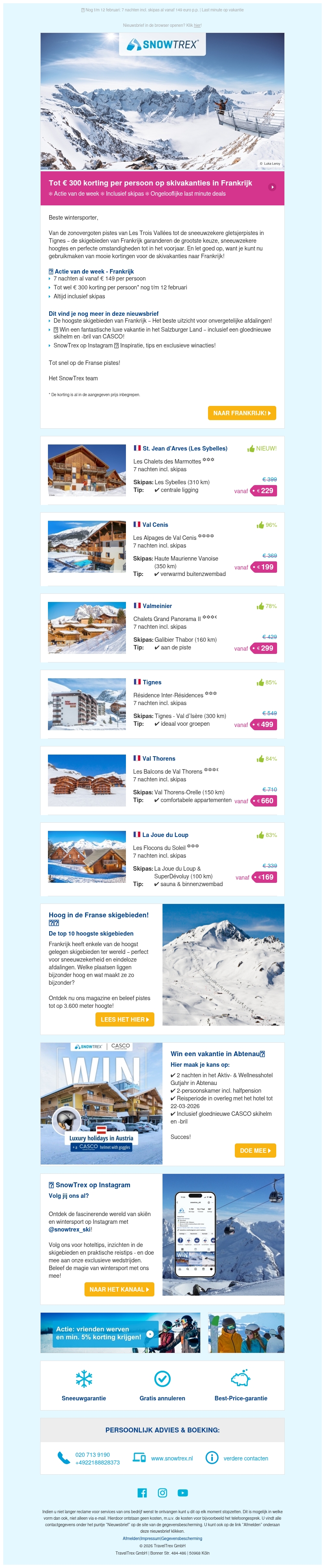325x1568 pixels.
Task: Tap the LEES HET HIER button
Action: pyautogui.click(x=124, y=1019)
